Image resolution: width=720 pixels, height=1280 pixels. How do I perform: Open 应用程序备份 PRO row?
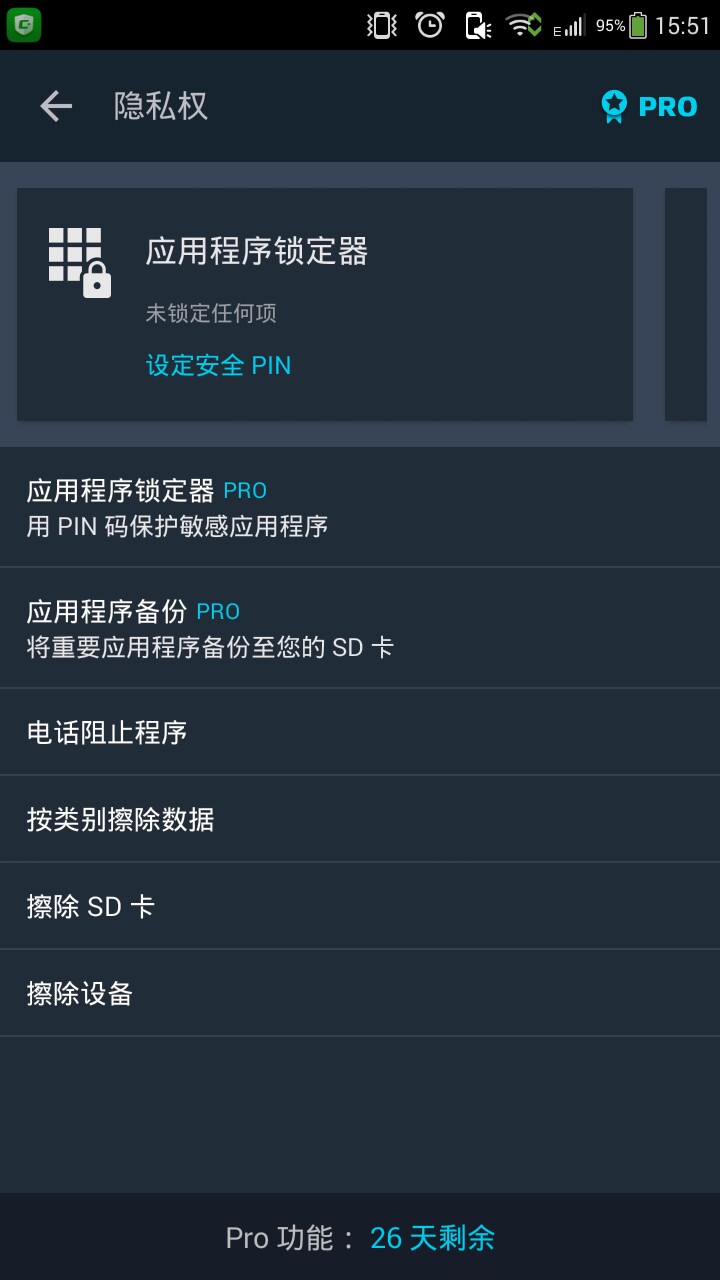[x=360, y=628]
